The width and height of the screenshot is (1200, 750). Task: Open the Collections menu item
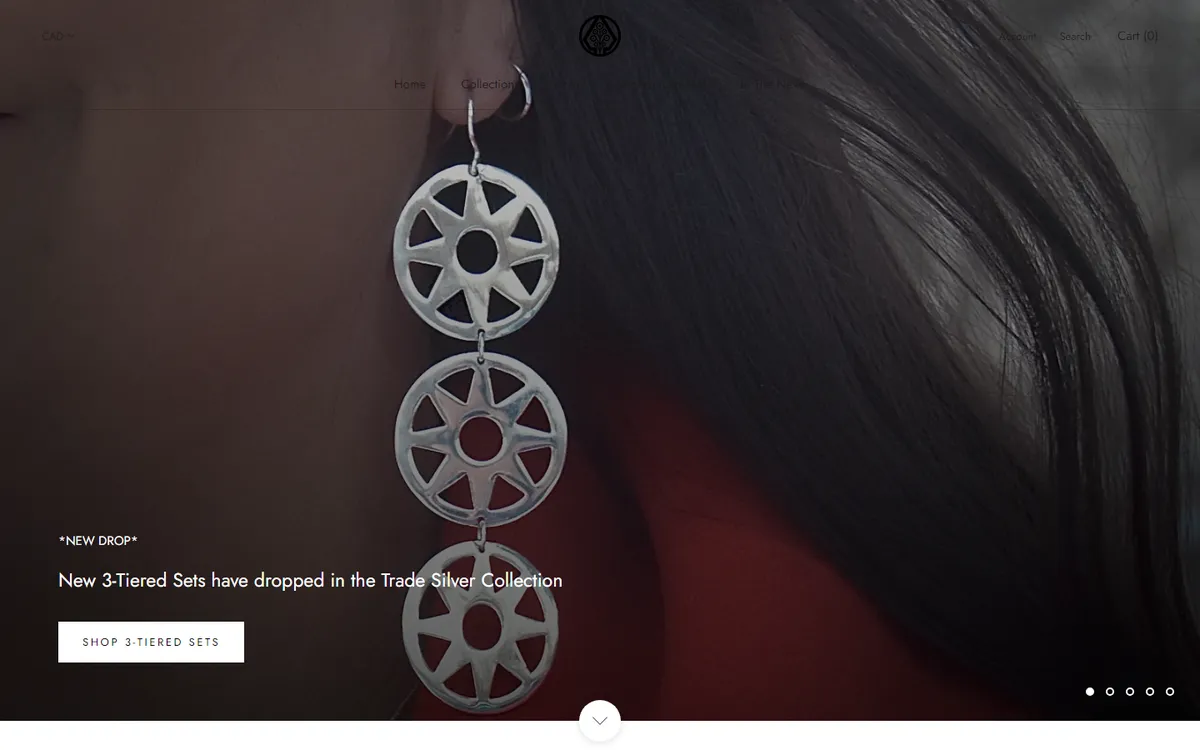488,84
